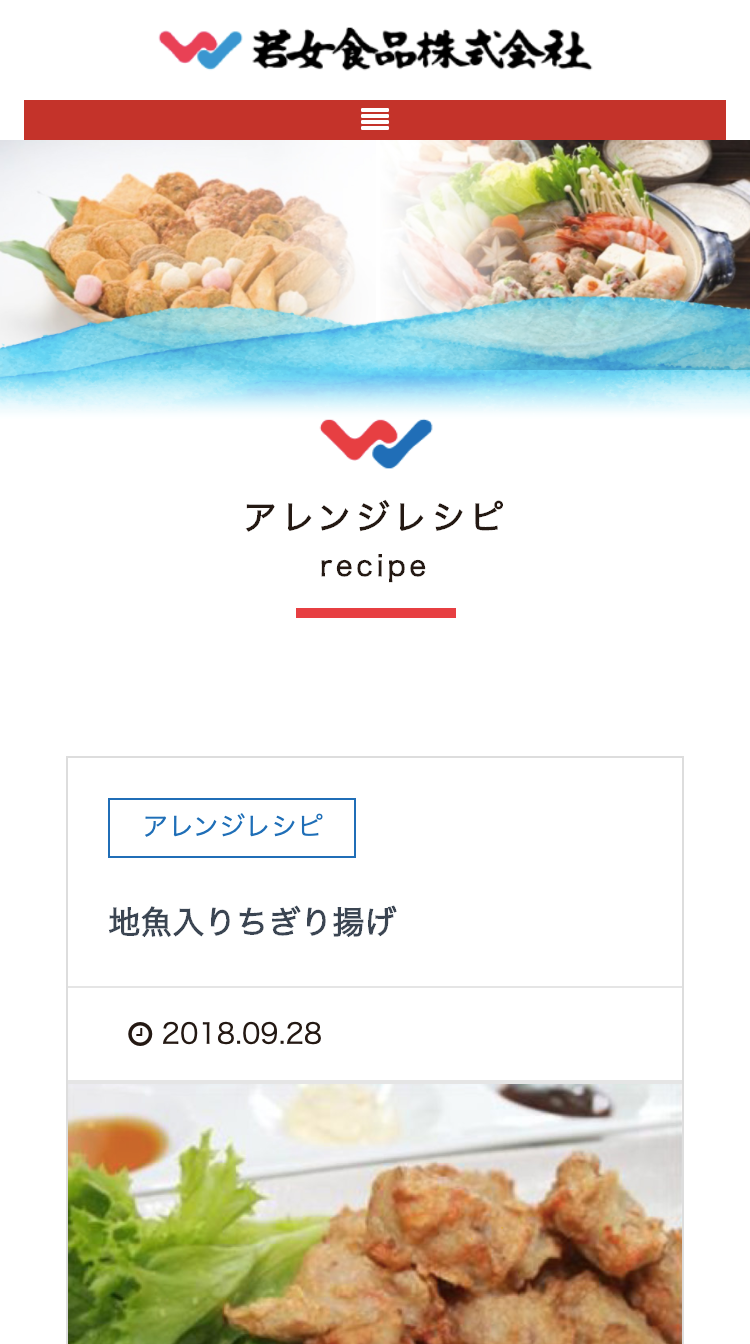Open the 地魚入りちぎり揚げ recipe title
The image size is (750, 1344).
[252, 921]
